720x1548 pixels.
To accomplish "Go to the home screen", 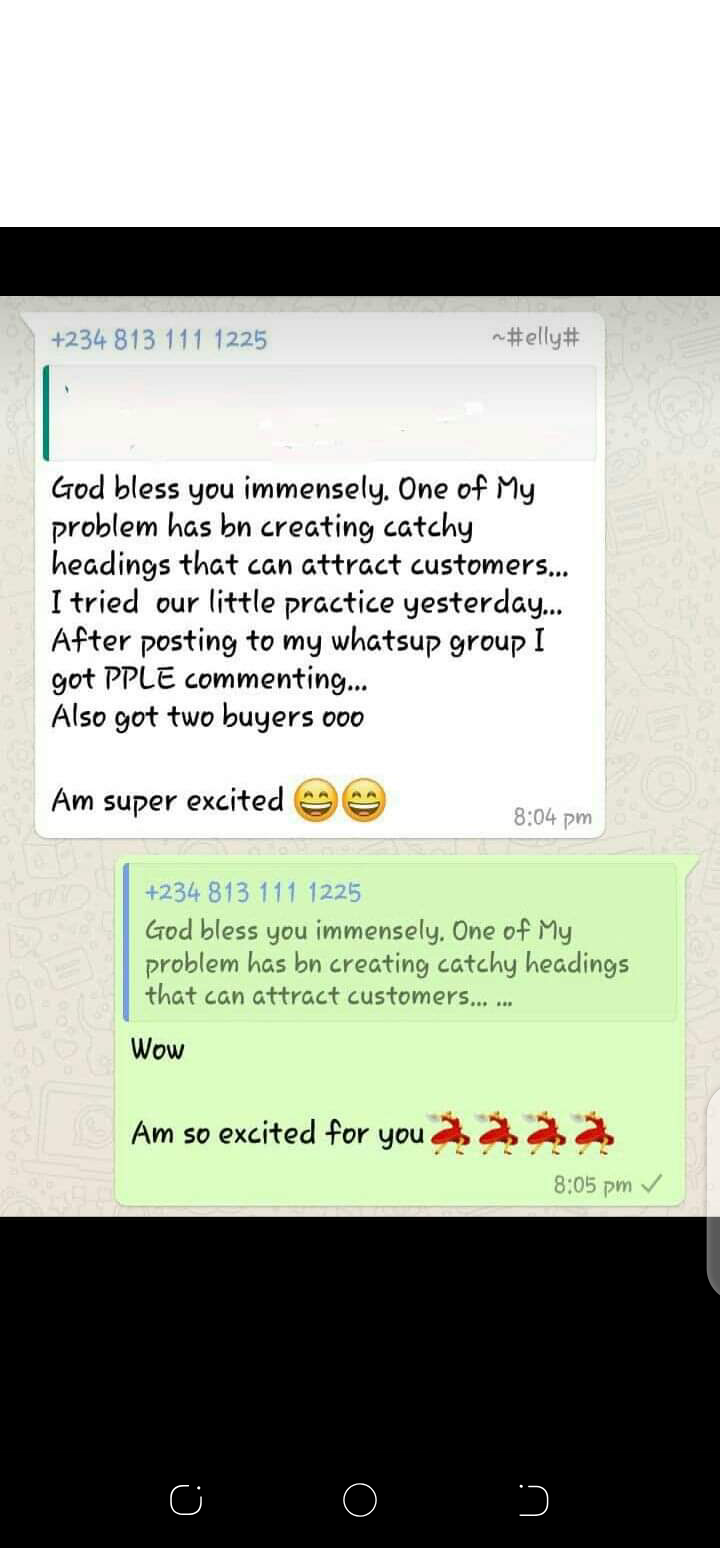I will [x=359, y=1500].
